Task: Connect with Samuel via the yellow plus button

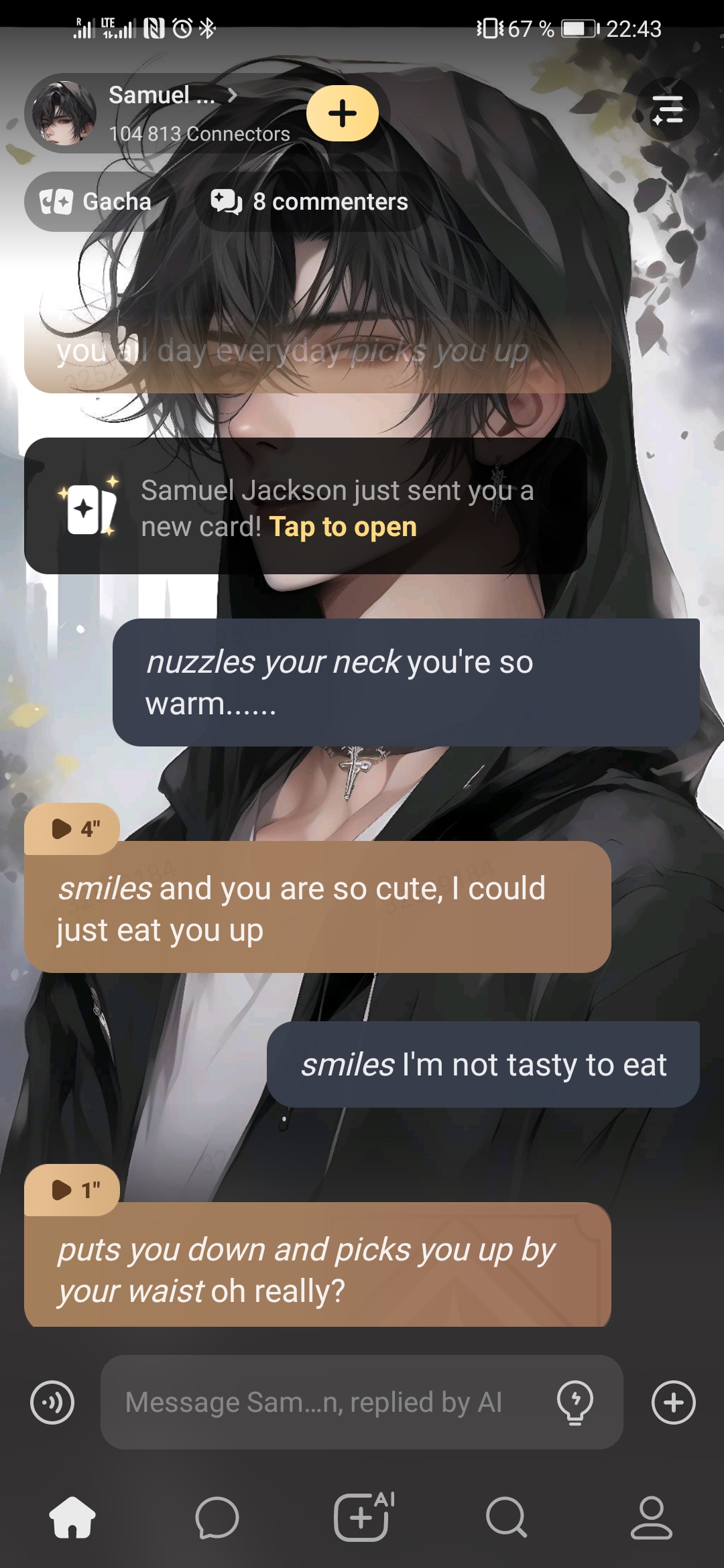Action: coord(343,113)
